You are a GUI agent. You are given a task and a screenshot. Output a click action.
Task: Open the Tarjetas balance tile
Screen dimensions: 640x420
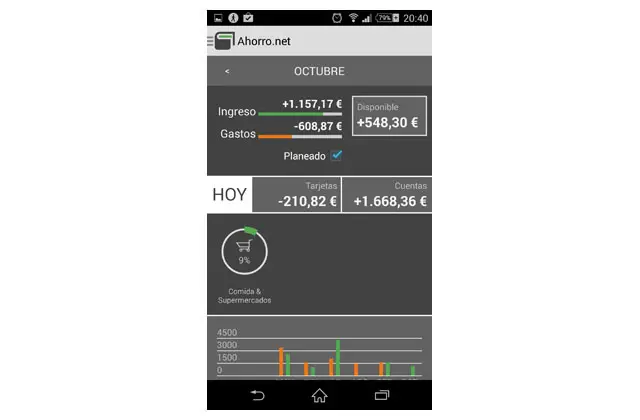pyautogui.click(x=296, y=195)
